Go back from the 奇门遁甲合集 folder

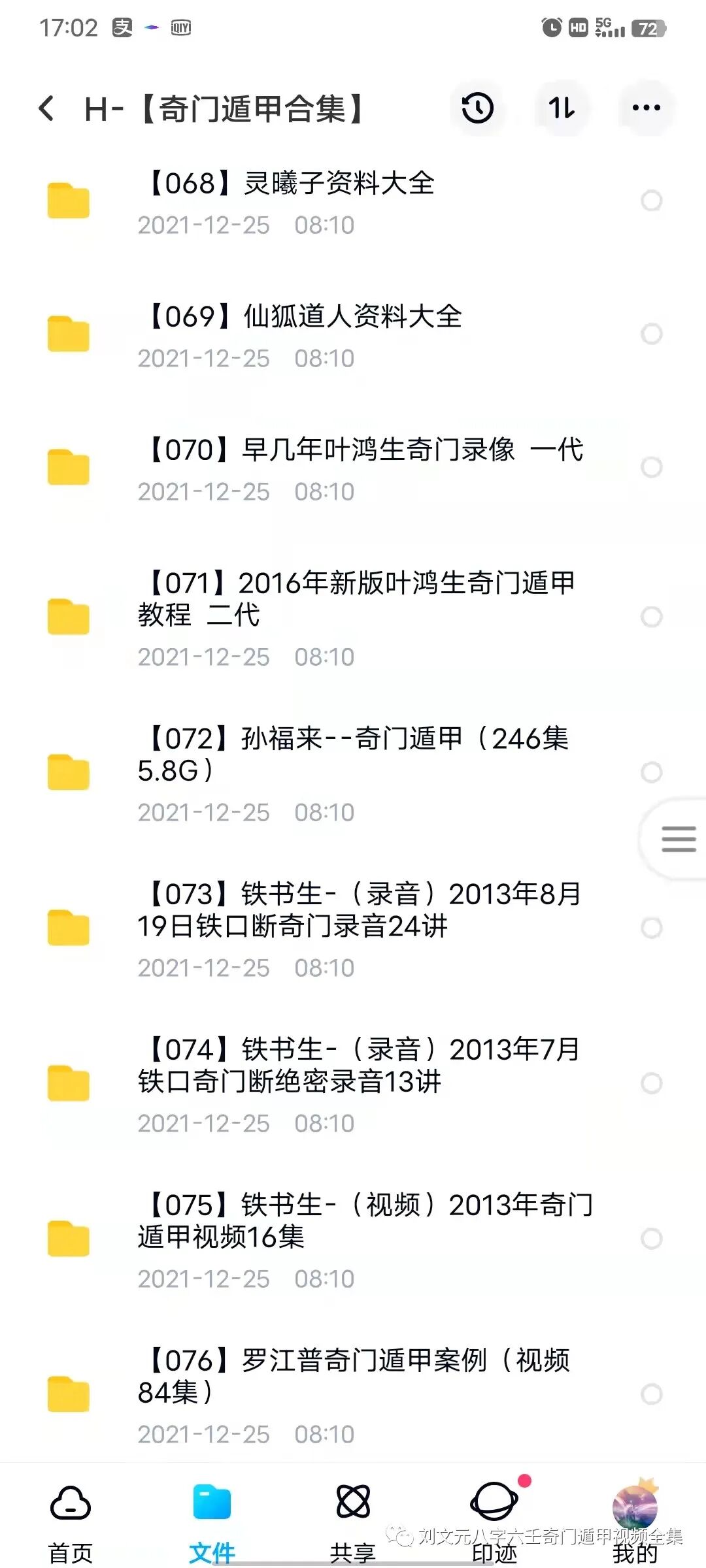click(x=46, y=108)
